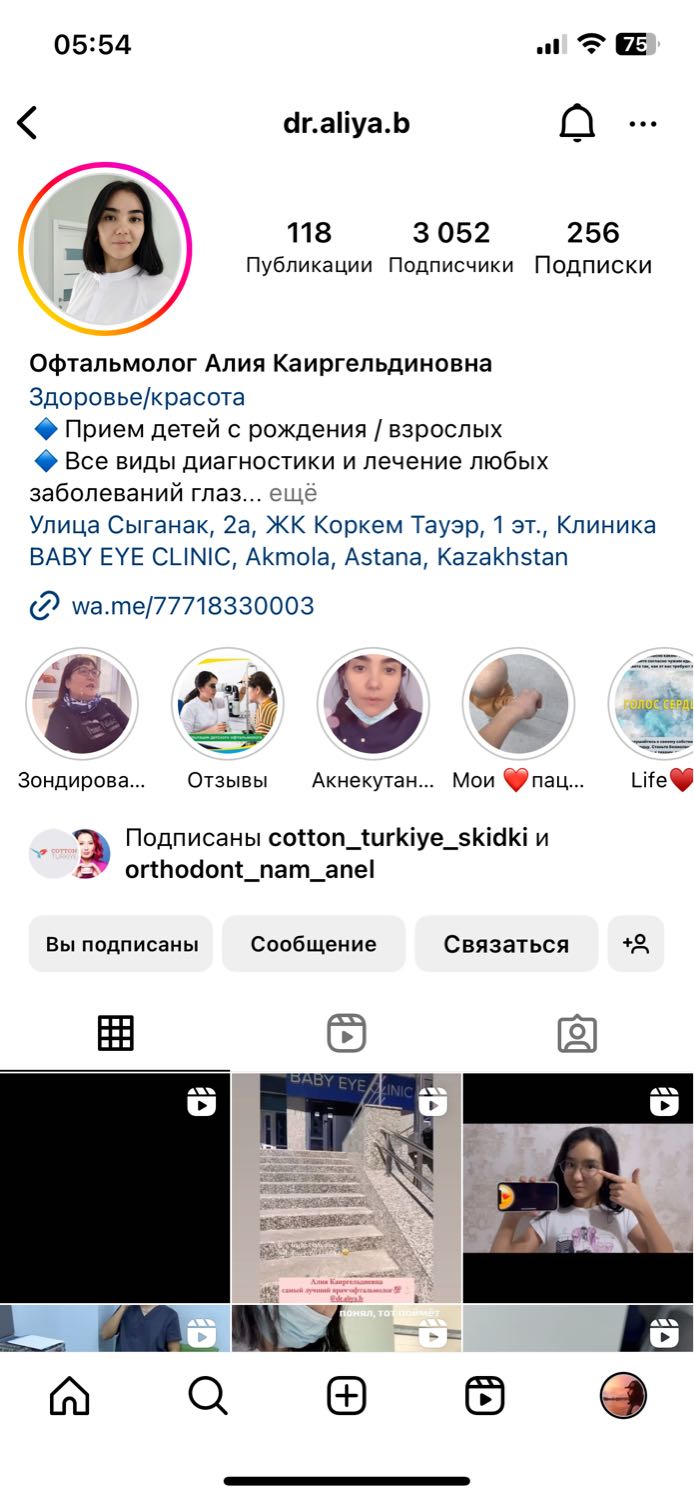
Task: Tap the Связаться button
Action: [506, 944]
